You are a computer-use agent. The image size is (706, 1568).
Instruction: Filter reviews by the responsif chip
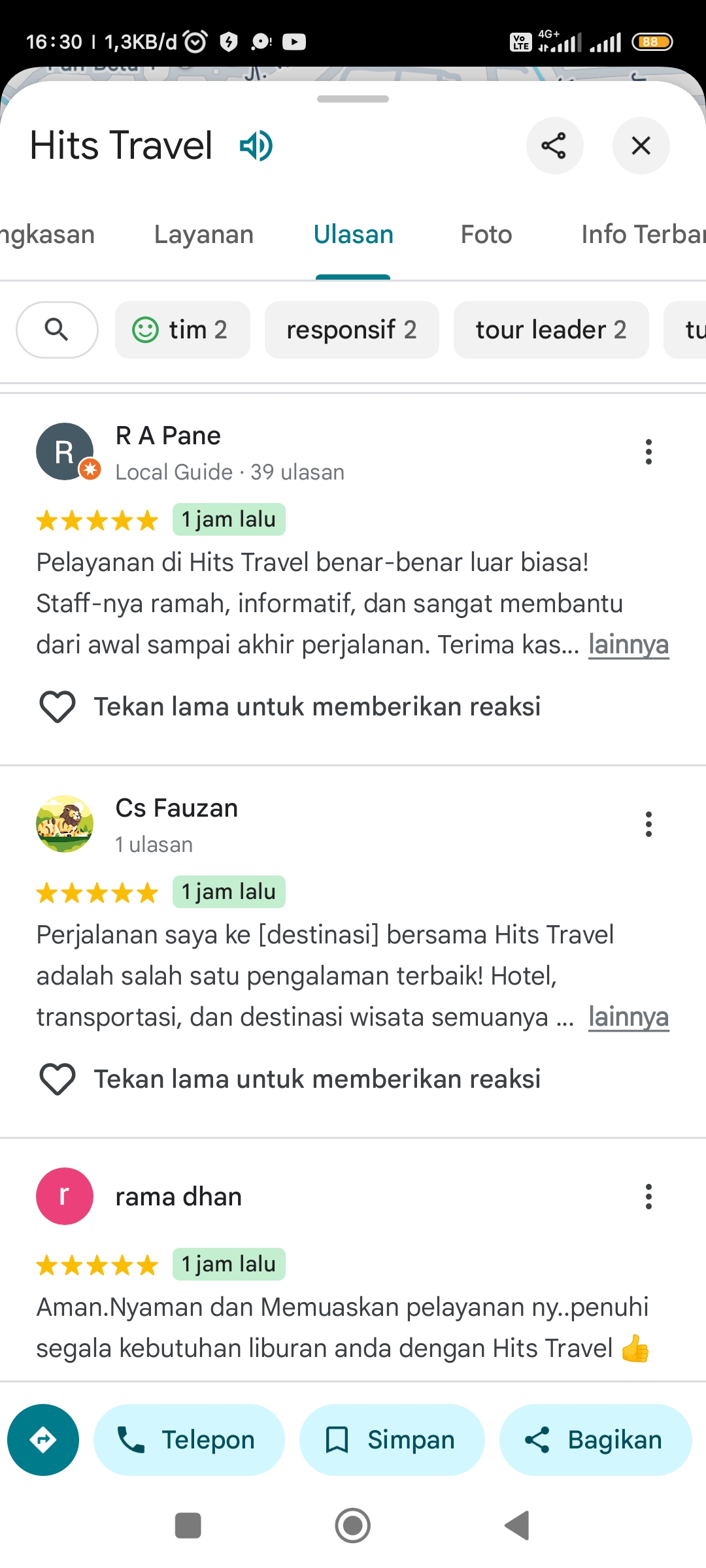click(x=352, y=330)
